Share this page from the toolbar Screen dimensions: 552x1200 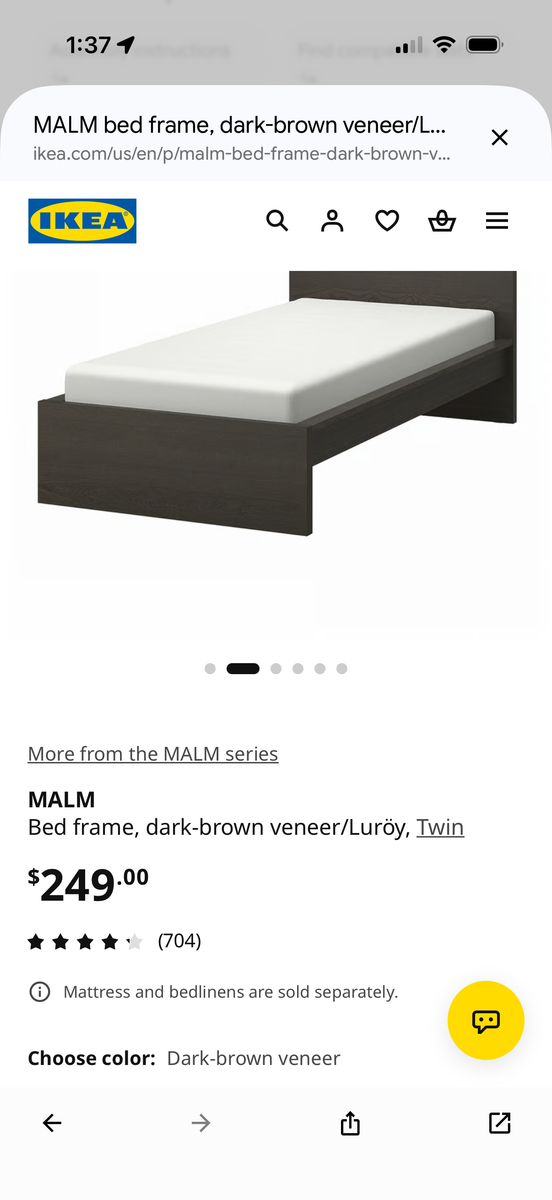[349, 1123]
